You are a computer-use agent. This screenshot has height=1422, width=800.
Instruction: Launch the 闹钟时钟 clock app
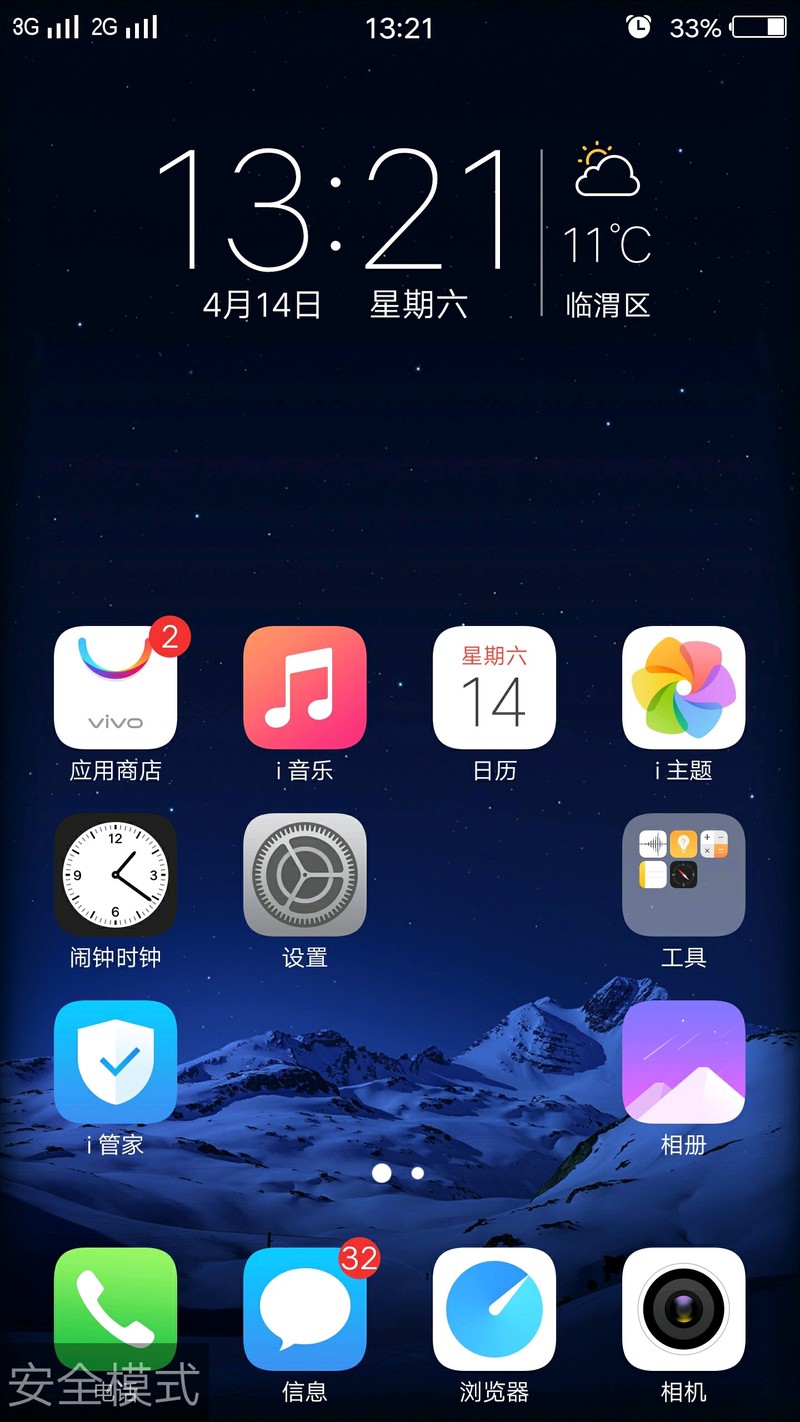(x=115, y=875)
